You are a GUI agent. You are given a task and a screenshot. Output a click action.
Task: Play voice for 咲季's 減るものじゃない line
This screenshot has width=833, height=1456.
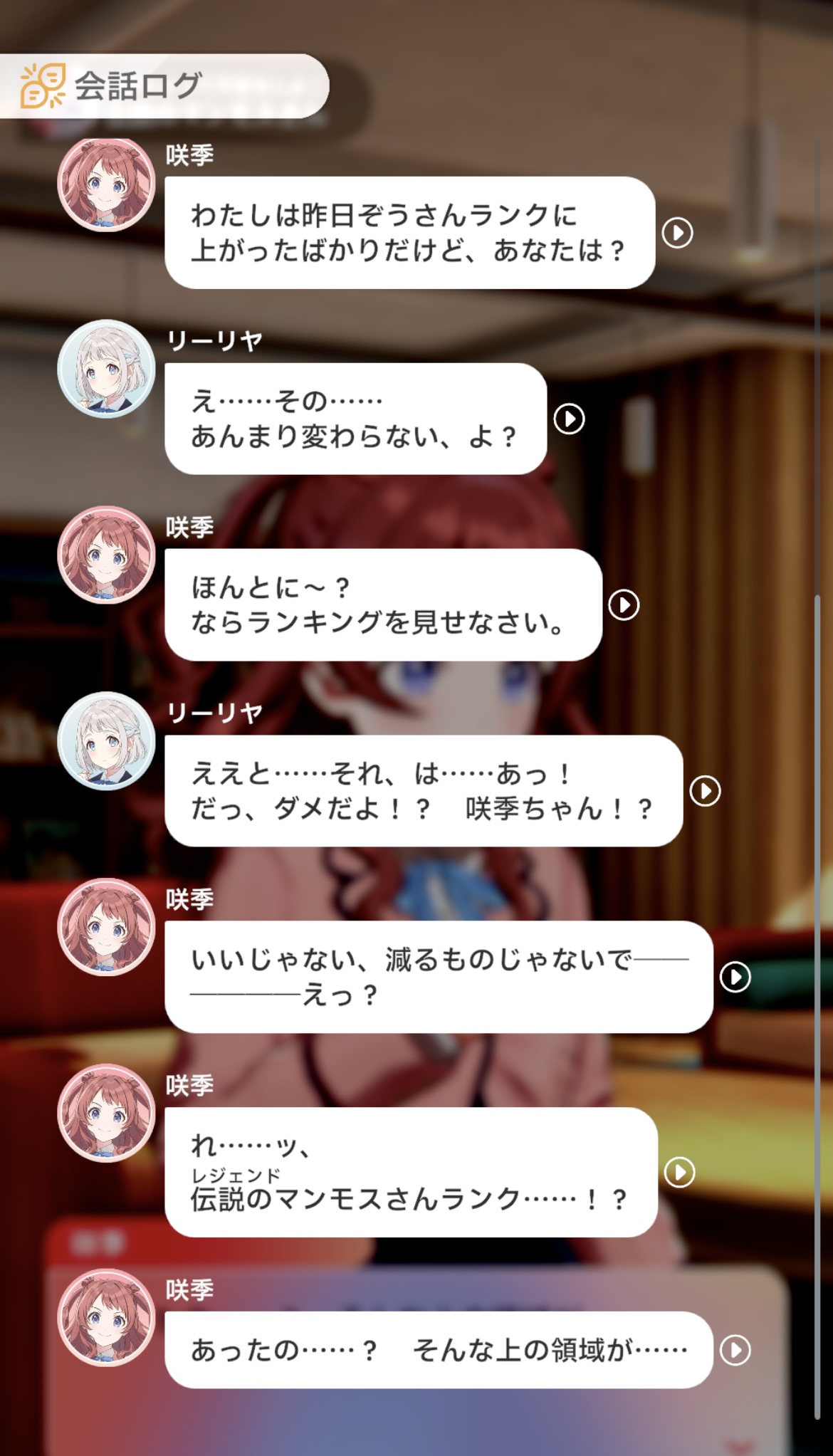[735, 977]
